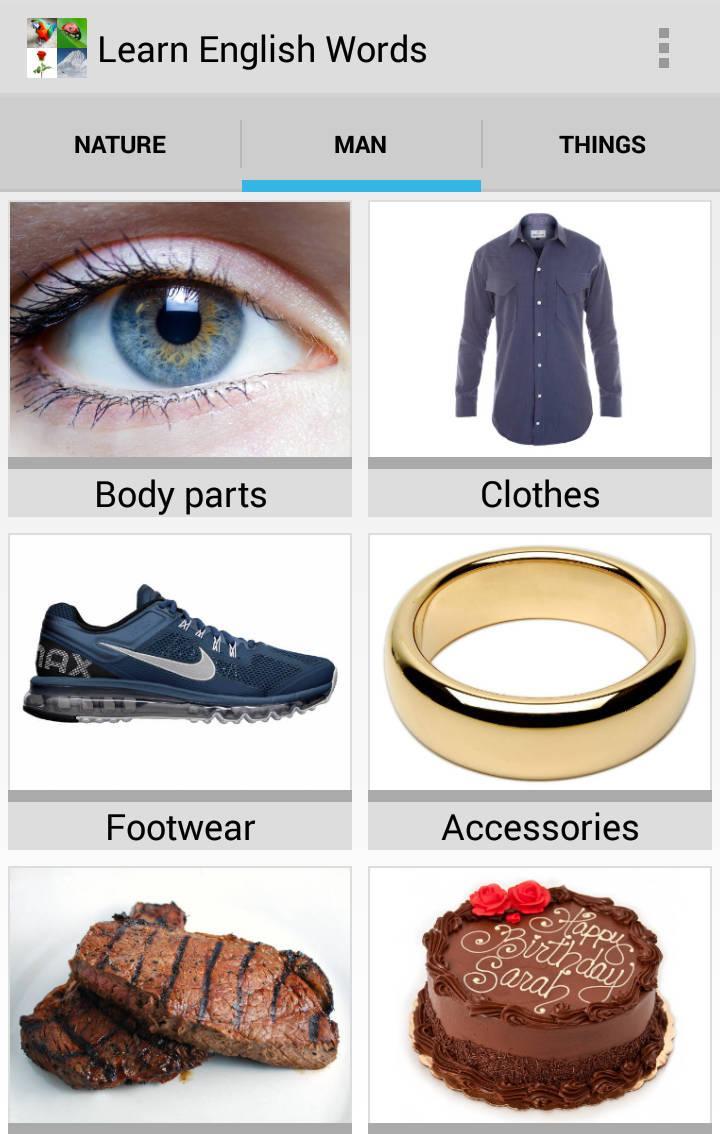
Task: Open the Body parts category
Action: [x=180, y=358]
